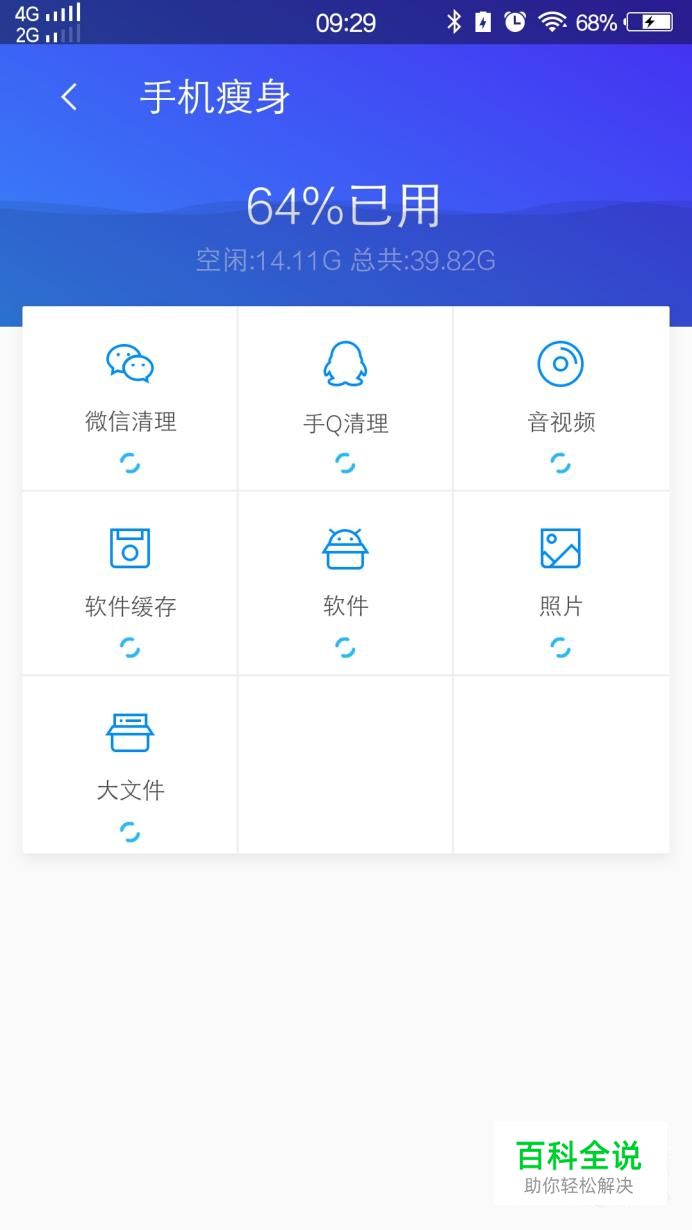
Task: Open 照片 cleanup tile
Action: click(x=561, y=583)
